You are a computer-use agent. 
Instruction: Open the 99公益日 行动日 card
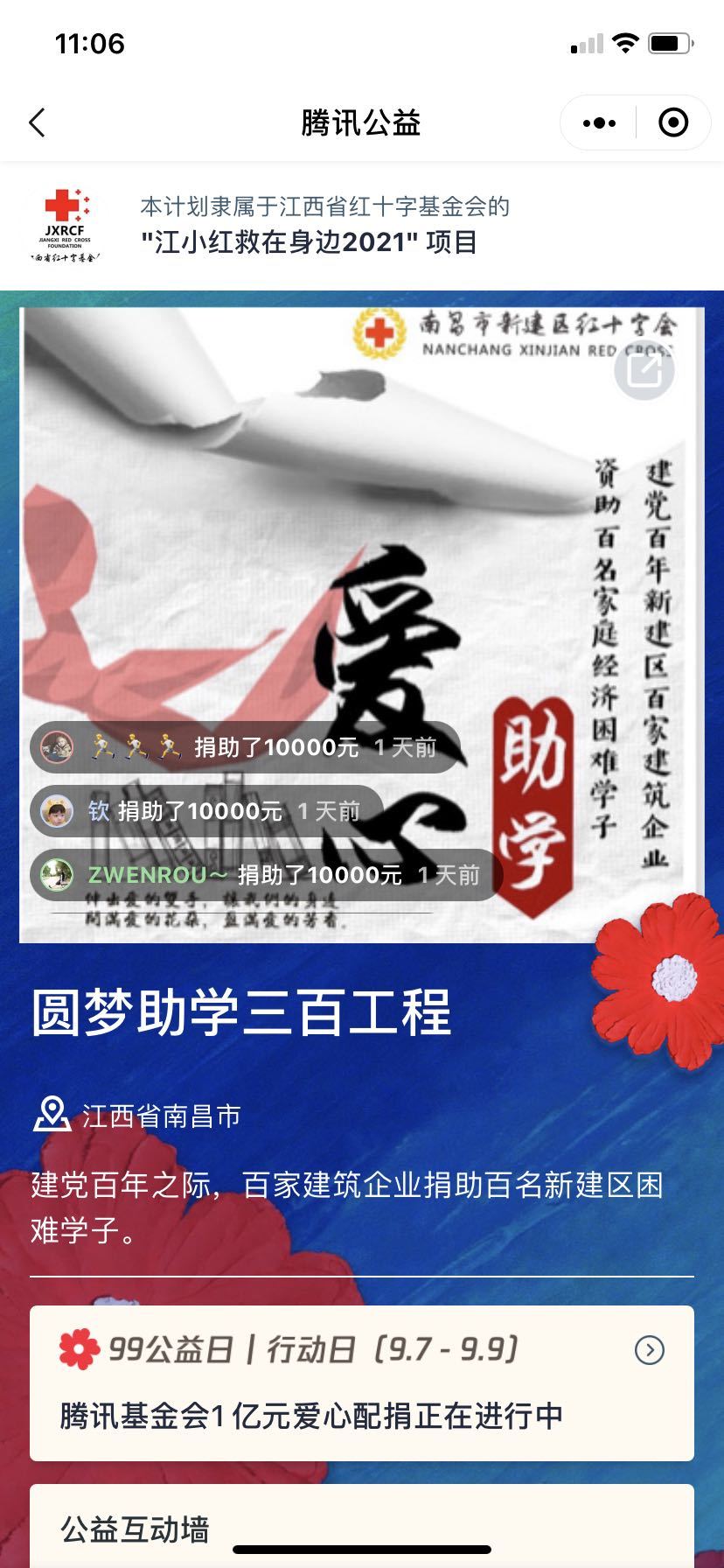coord(362,1382)
